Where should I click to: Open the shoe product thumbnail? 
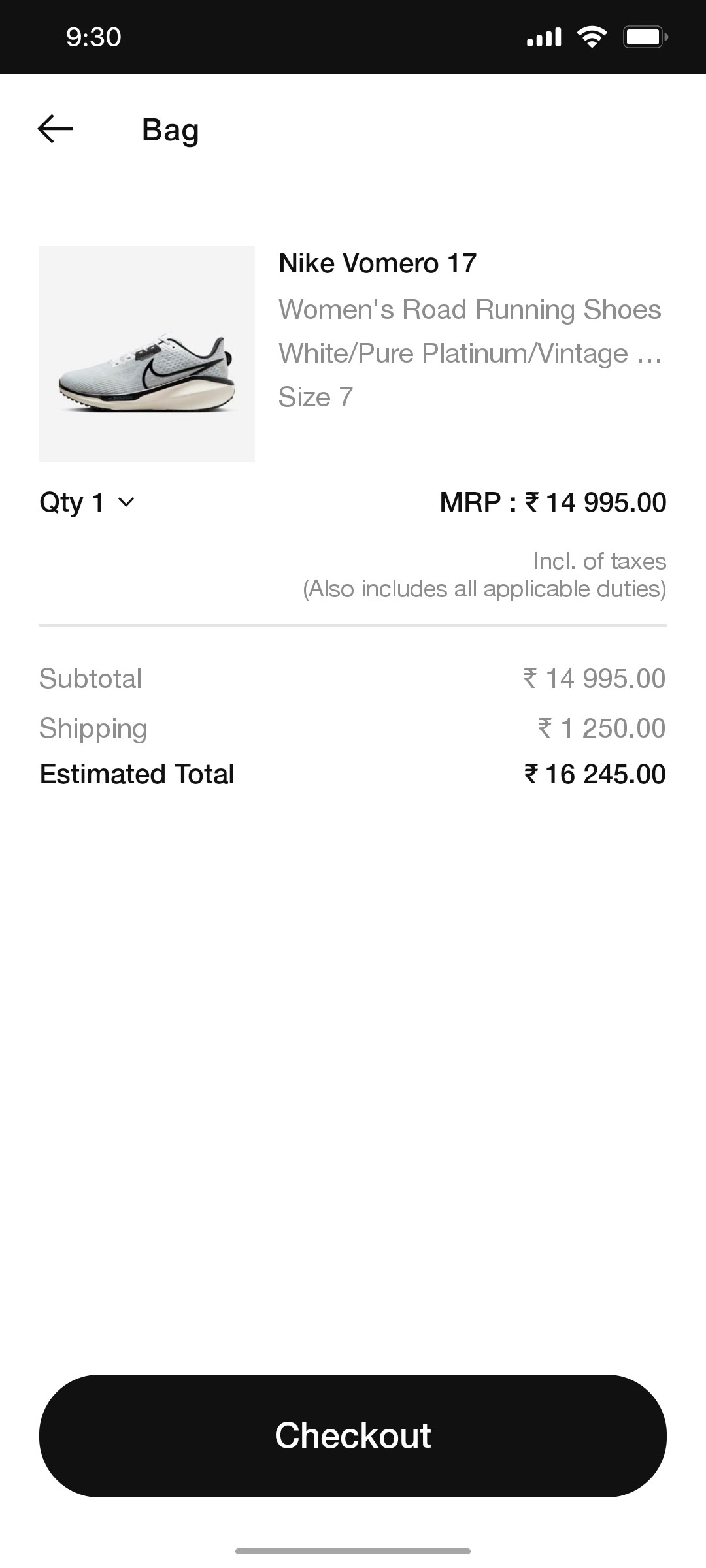(x=146, y=353)
